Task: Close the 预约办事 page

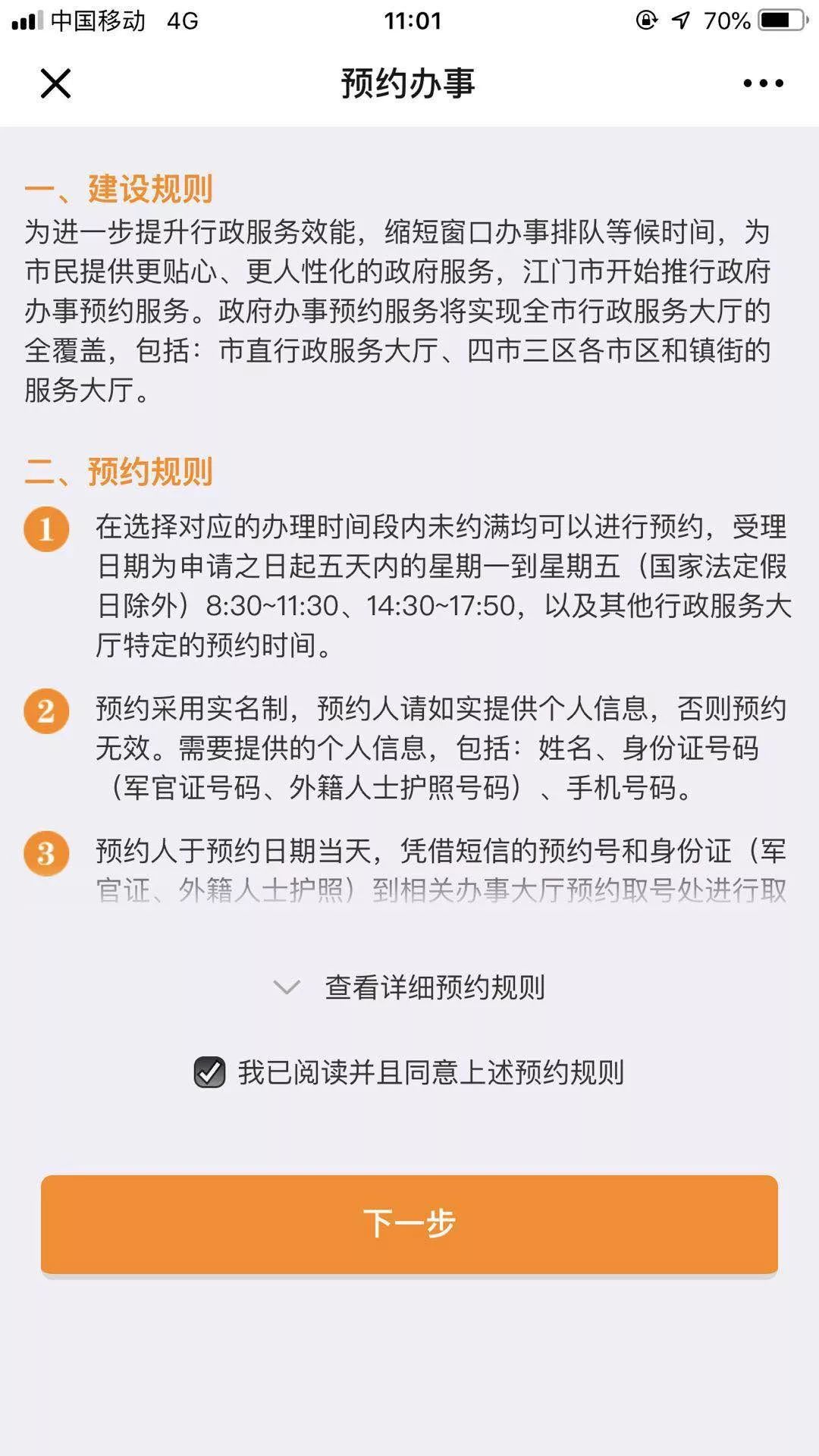Action: point(55,83)
